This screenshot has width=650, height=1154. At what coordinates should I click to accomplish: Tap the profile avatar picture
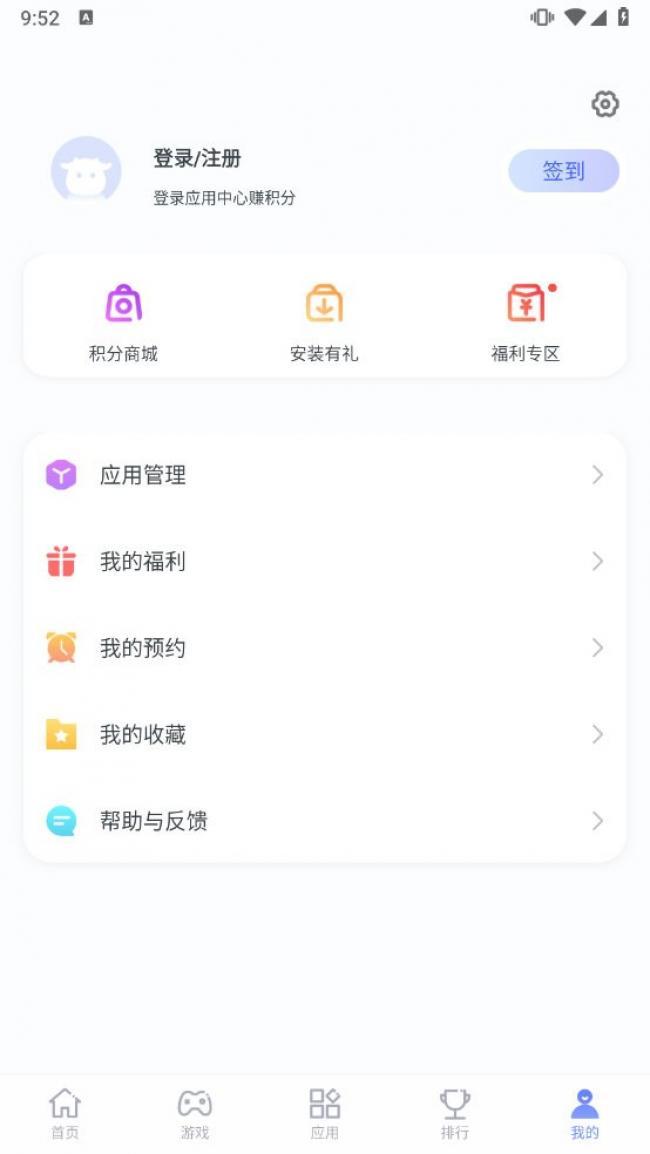pos(86,172)
